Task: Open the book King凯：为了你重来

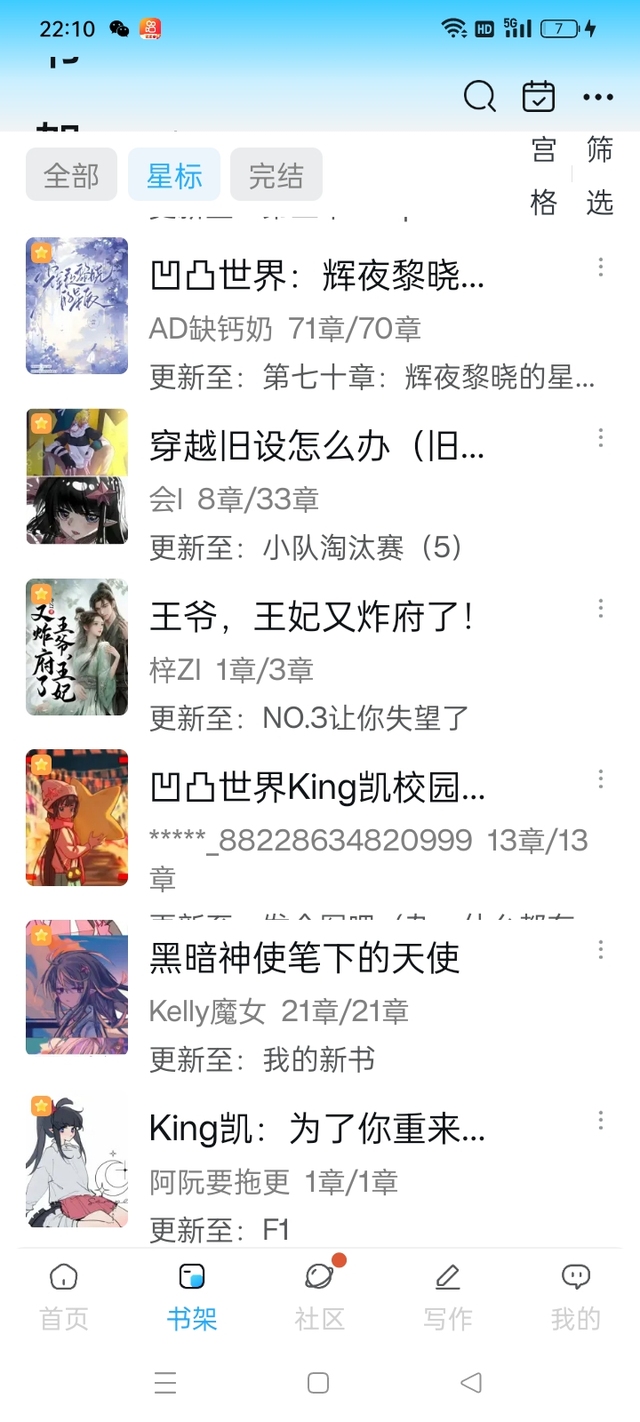Action: [x=318, y=1130]
